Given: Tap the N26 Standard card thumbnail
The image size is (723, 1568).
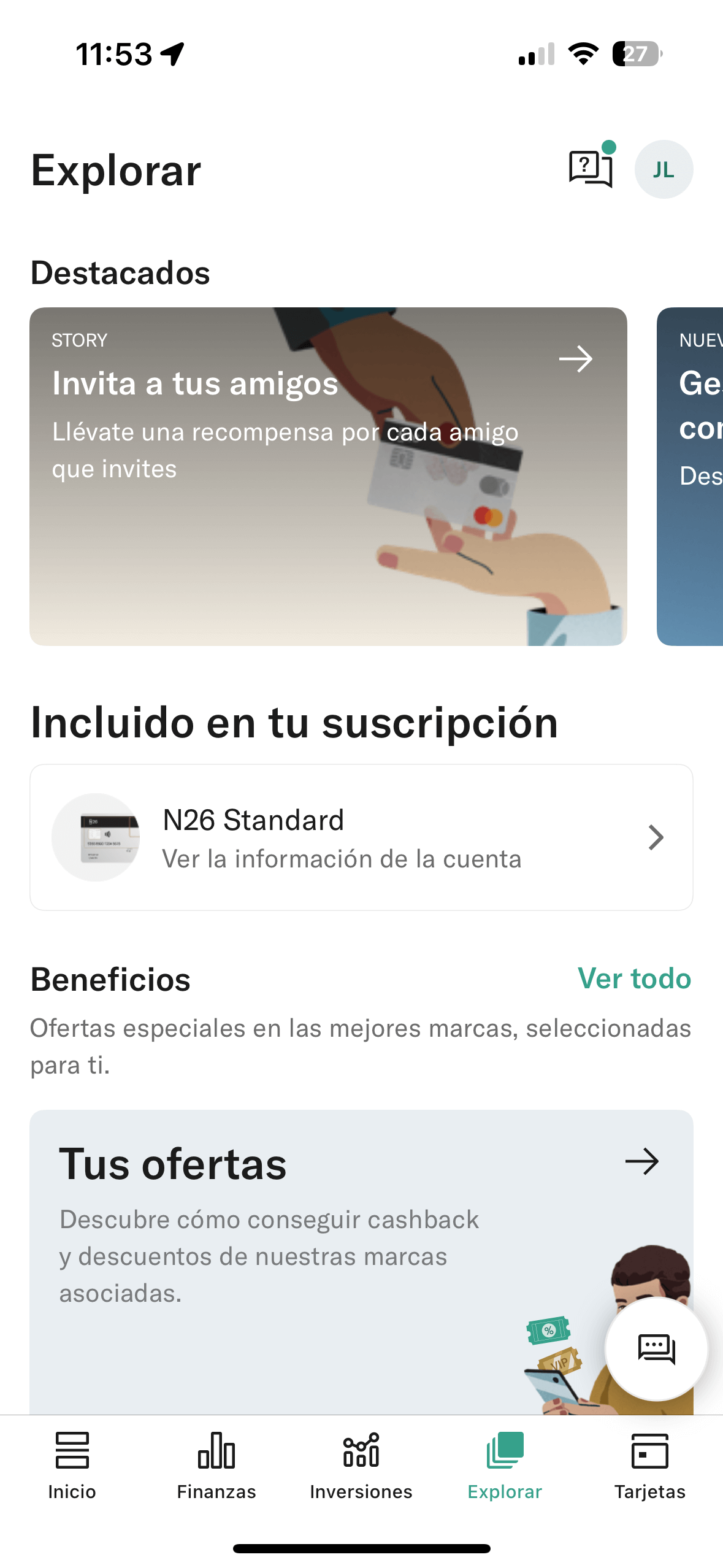Looking at the screenshot, I should point(97,836).
